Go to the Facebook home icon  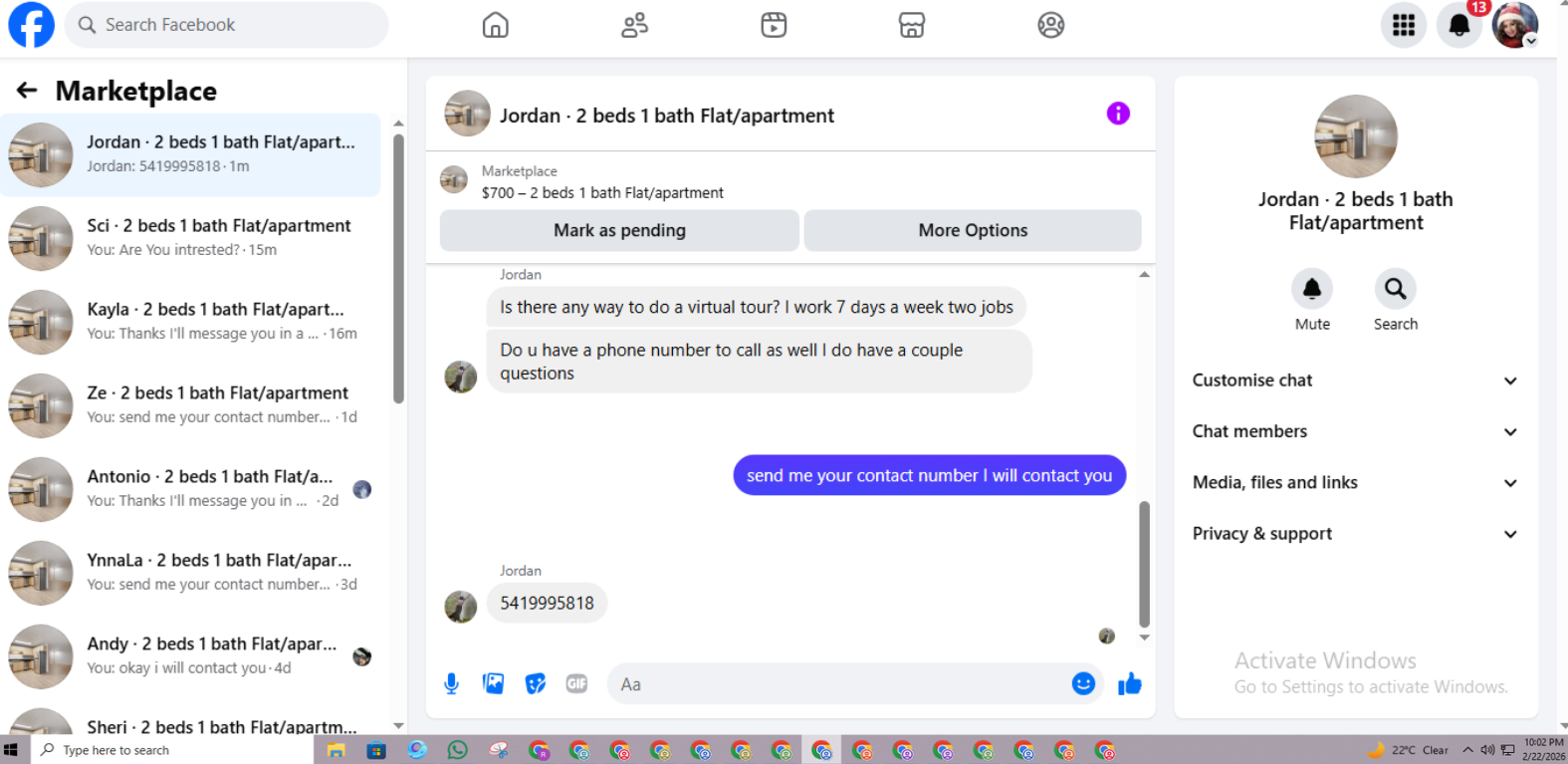click(495, 25)
